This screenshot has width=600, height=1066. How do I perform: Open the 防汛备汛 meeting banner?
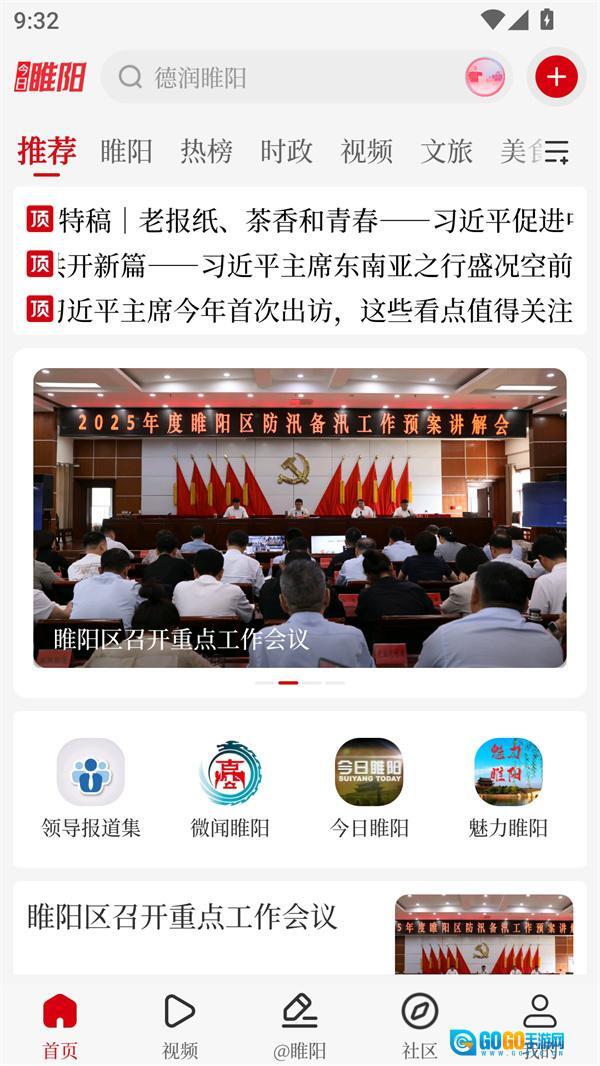pyautogui.click(x=300, y=517)
